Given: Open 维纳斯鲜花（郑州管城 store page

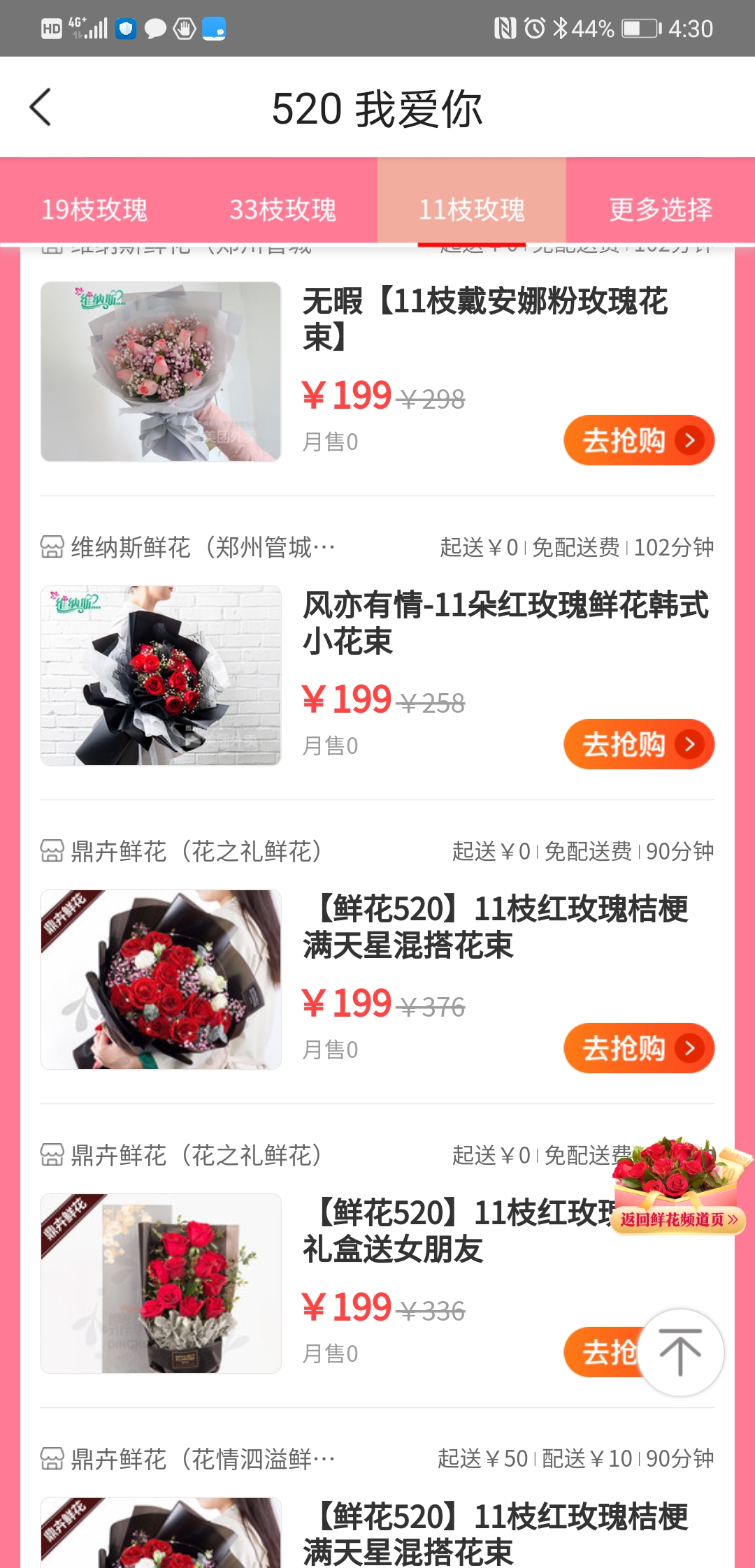Looking at the screenshot, I should tap(189, 547).
